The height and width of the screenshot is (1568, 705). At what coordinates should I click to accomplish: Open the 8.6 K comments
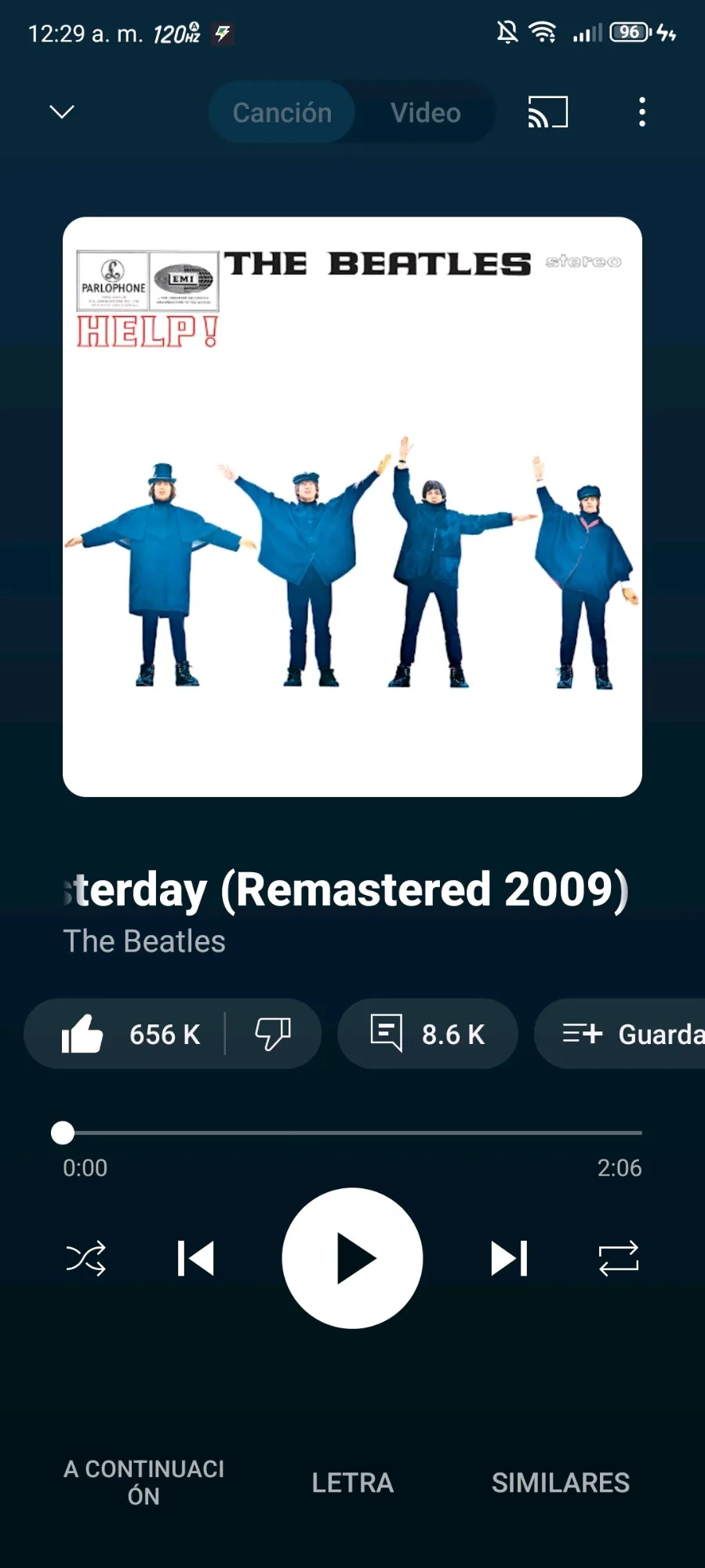tap(427, 1034)
